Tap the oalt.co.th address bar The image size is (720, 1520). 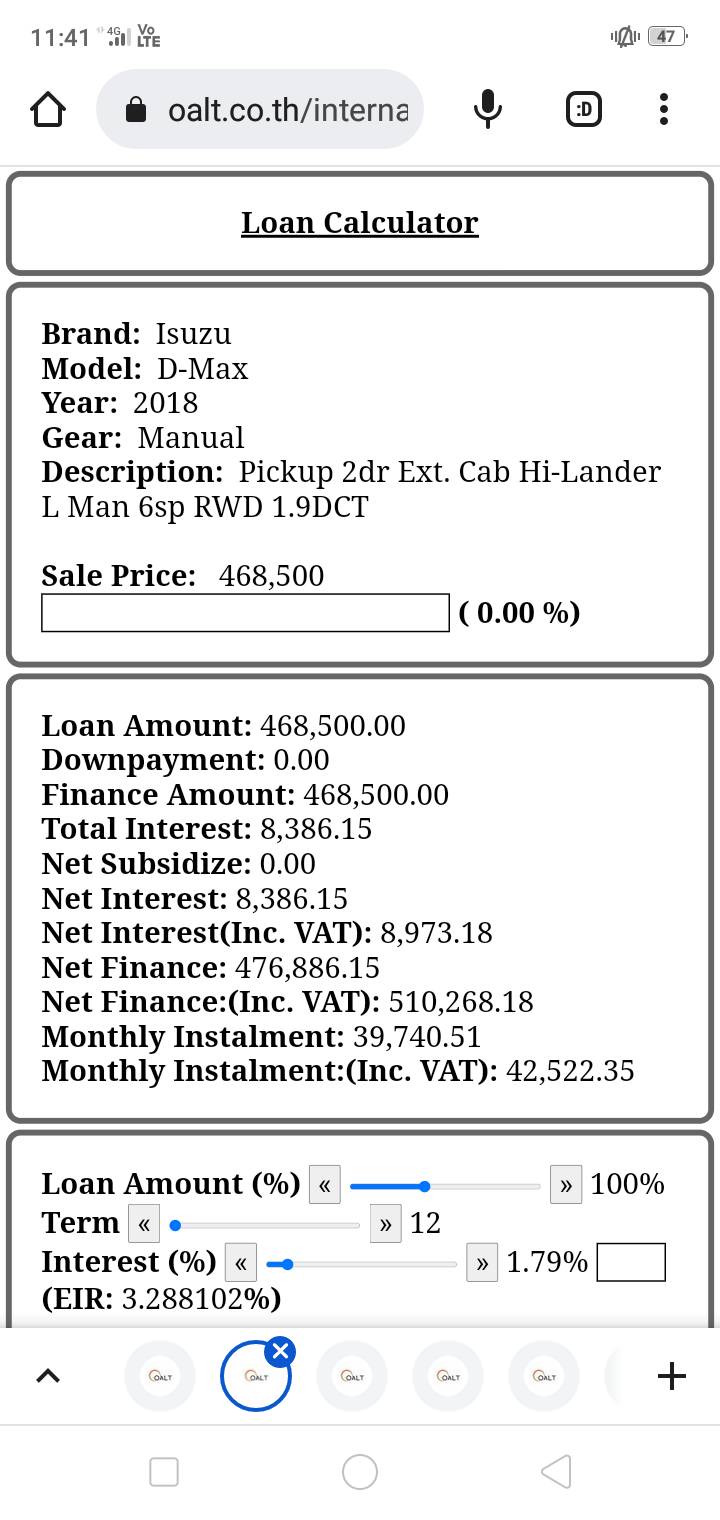point(260,109)
